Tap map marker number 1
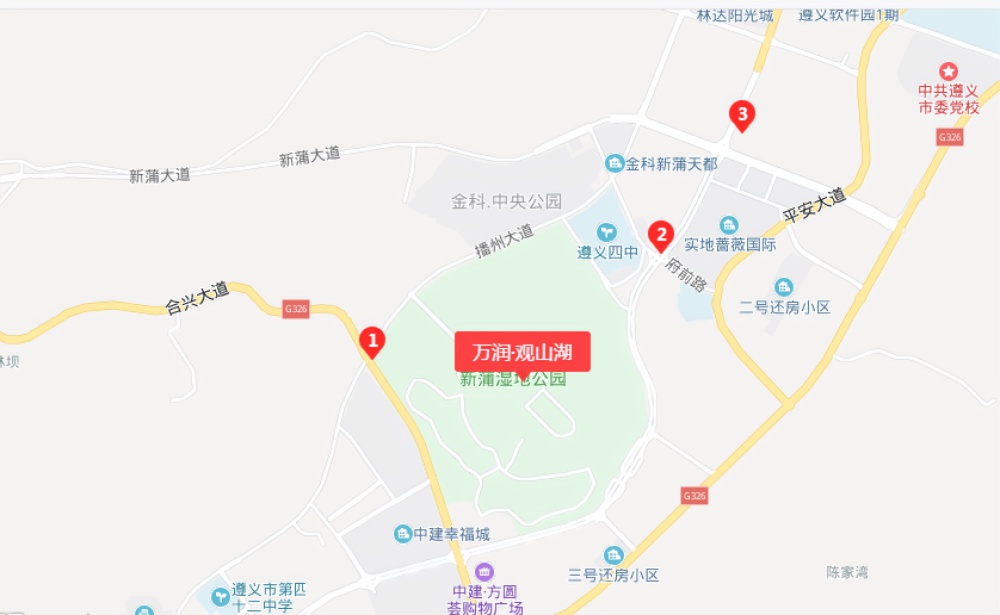Screen dimensions: 1000x615 click(x=372, y=342)
